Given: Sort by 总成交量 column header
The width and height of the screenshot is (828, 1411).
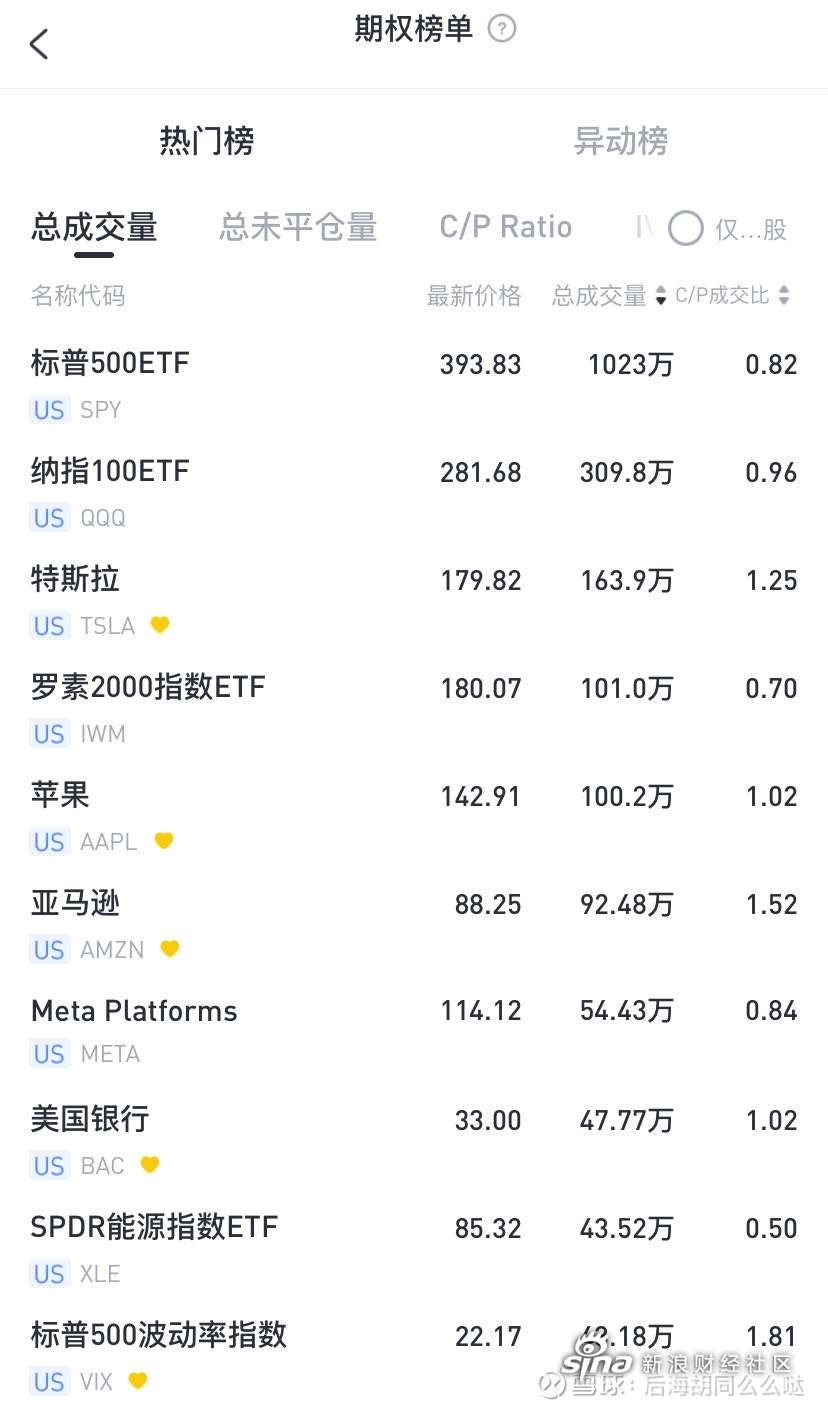Looking at the screenshot, I should tap(609, 296).
